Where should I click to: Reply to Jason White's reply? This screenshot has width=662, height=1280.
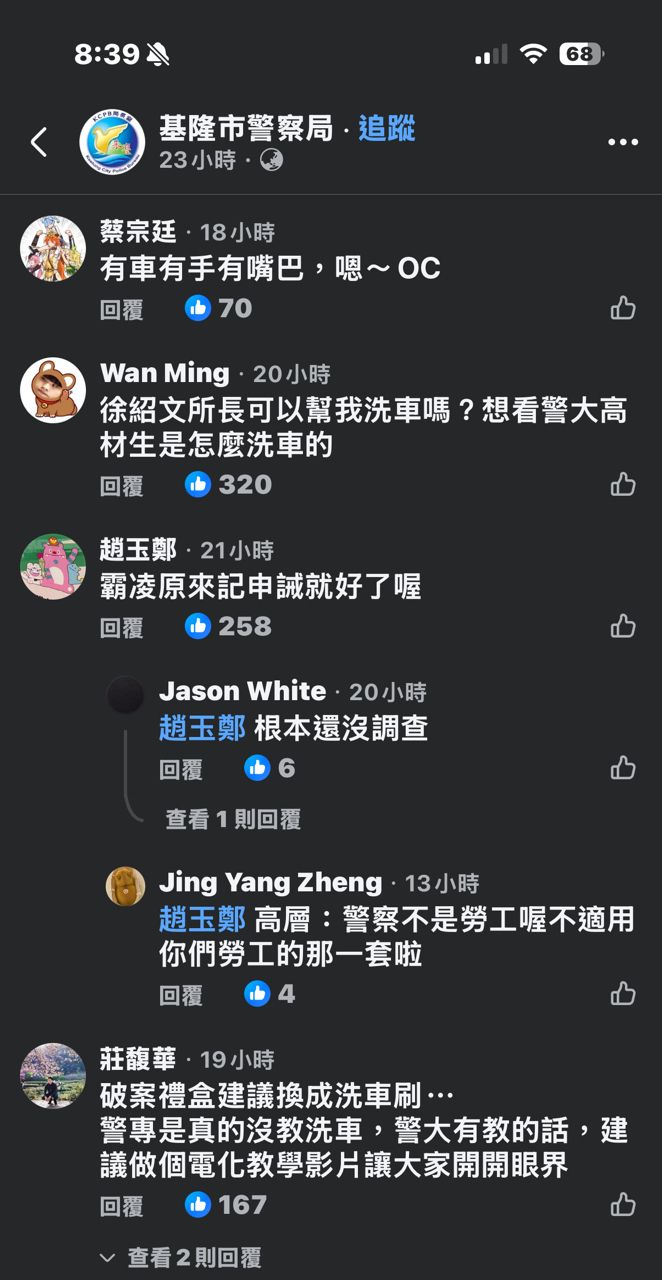(180, 769)
